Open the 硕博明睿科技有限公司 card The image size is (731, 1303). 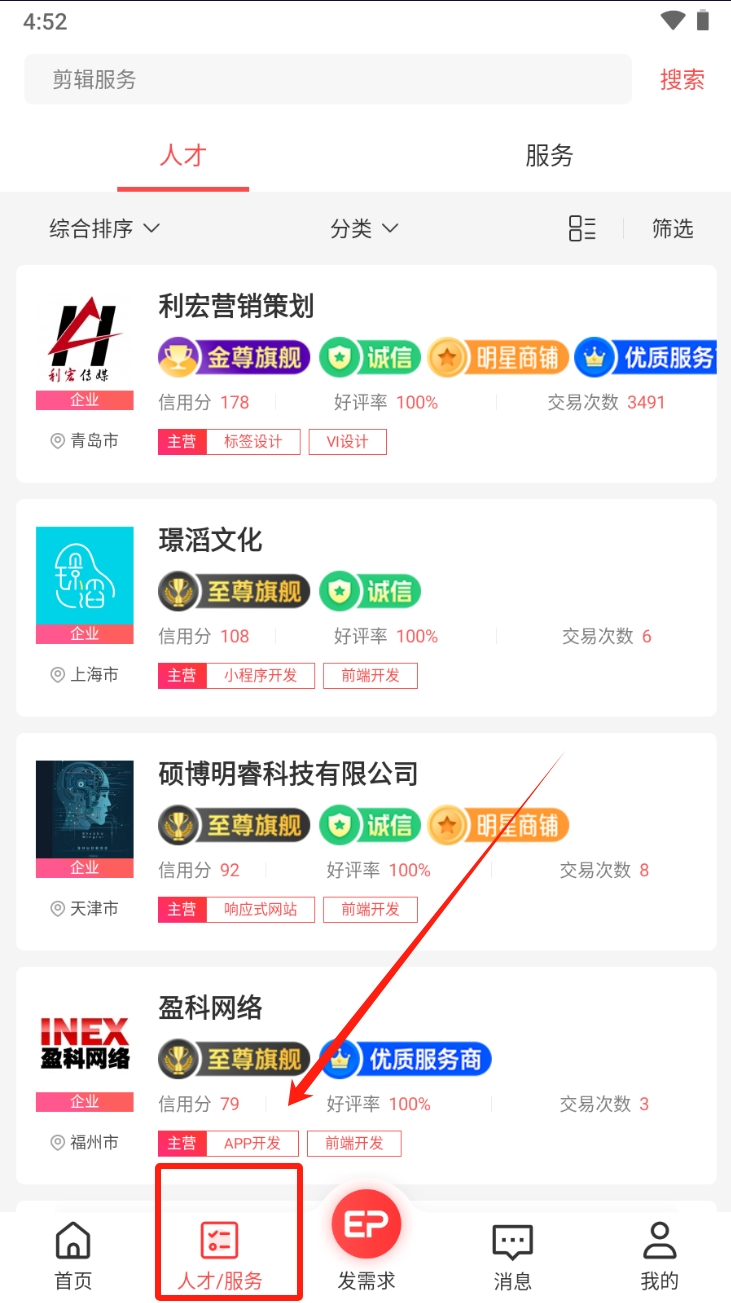[x=366, y=842]
